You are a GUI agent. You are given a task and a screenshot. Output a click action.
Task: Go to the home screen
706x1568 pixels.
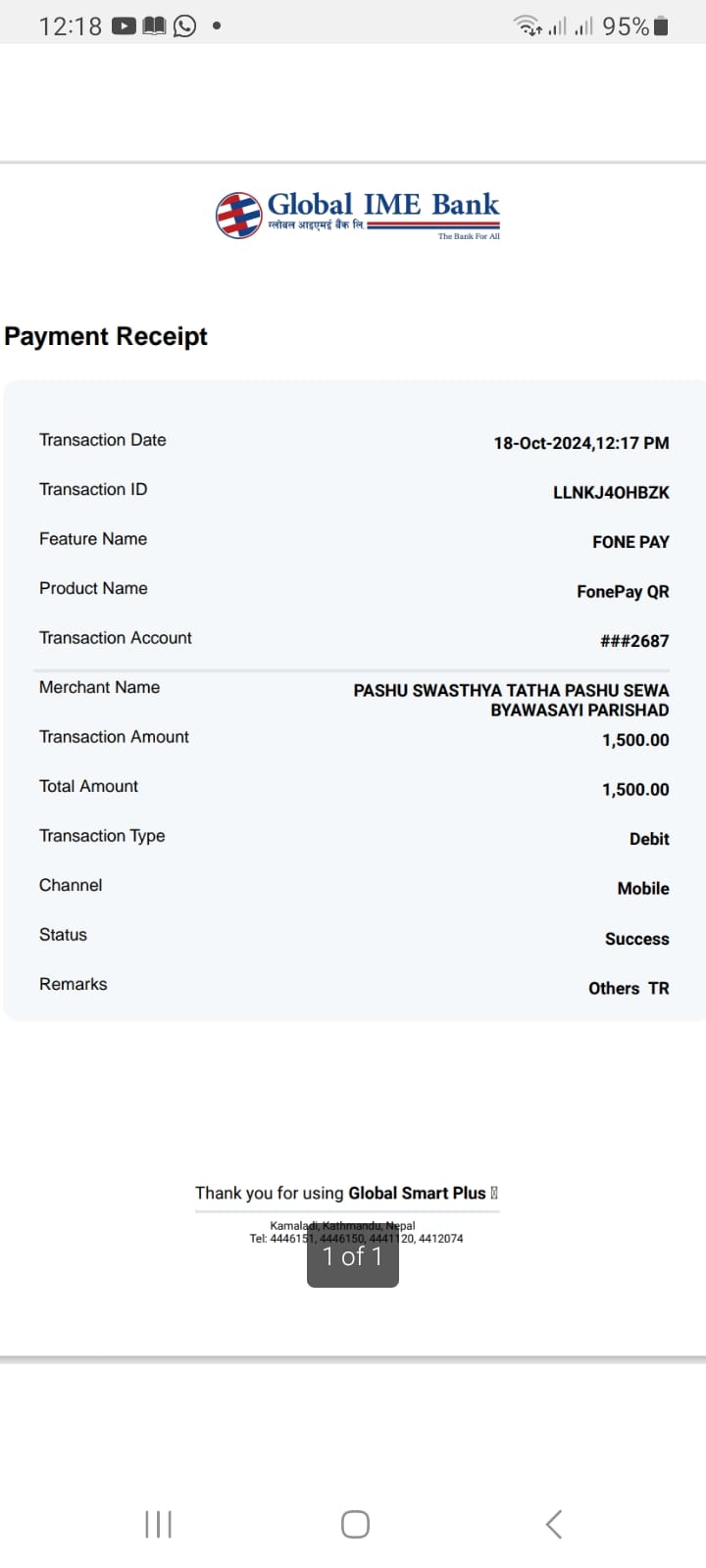pos(355,1524)
